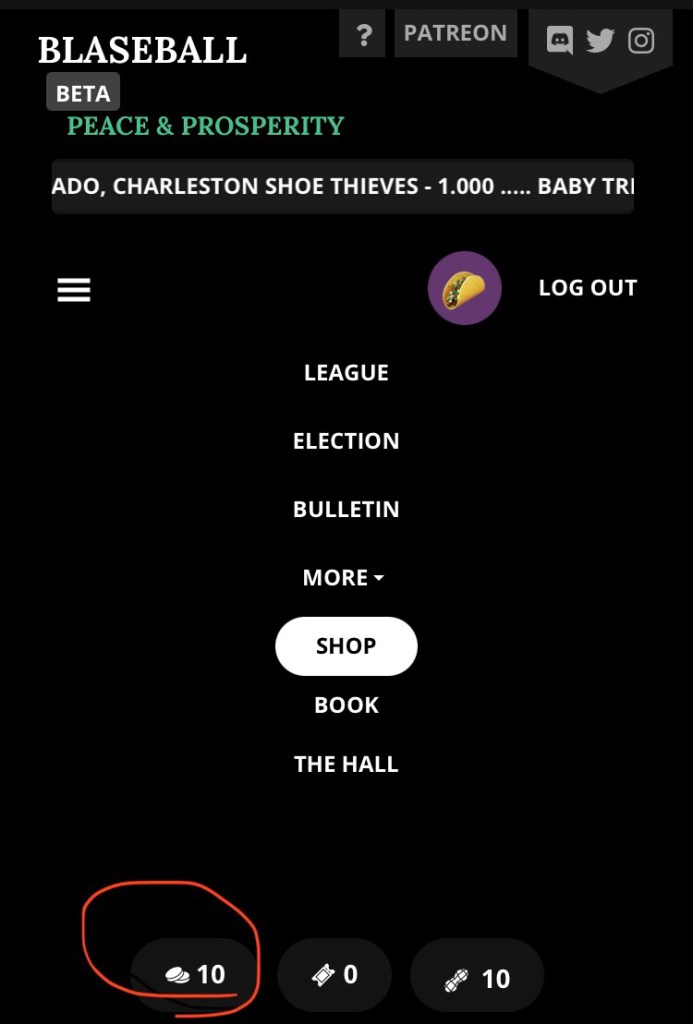Open the Instagram icon
Image resolution: width=693 pixels, height=1024 pixels.
pos(641,41)
